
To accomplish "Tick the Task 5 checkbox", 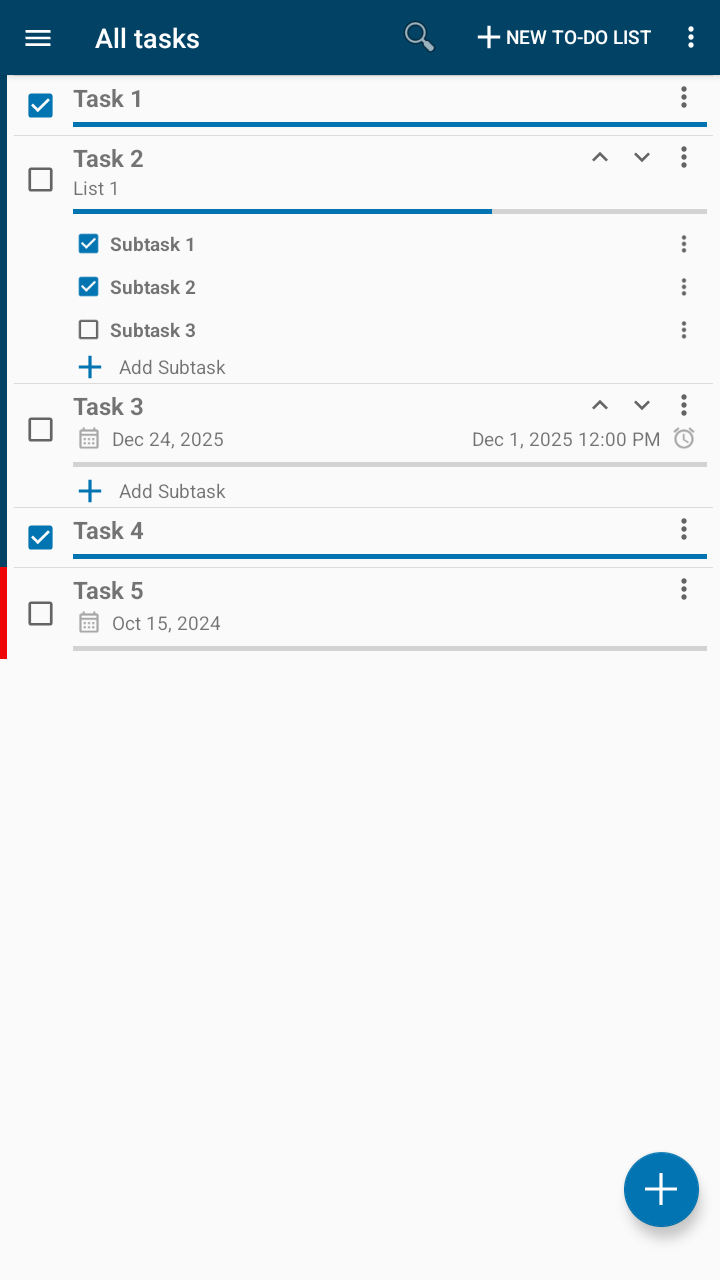I will click(40, 613).
